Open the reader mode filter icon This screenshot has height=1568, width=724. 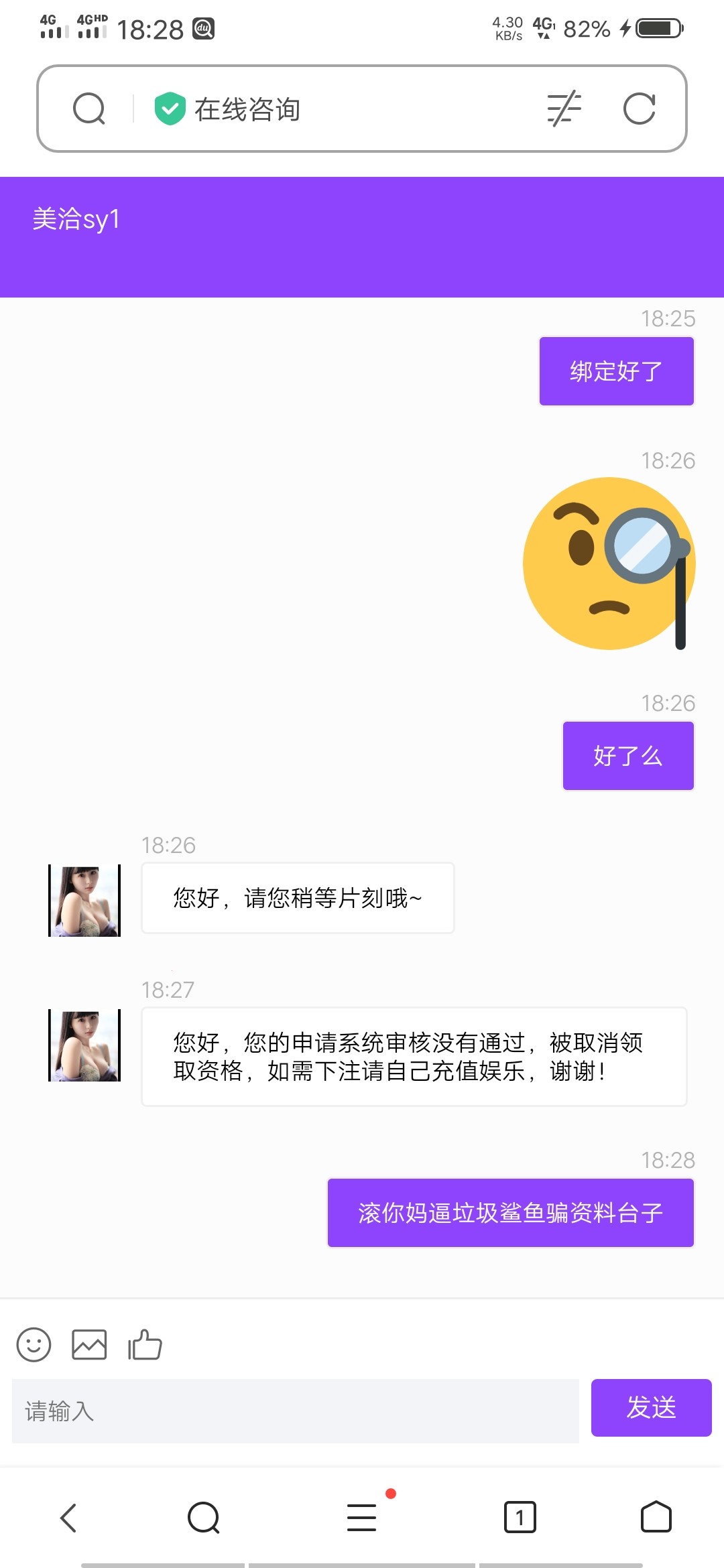(564, 109)
